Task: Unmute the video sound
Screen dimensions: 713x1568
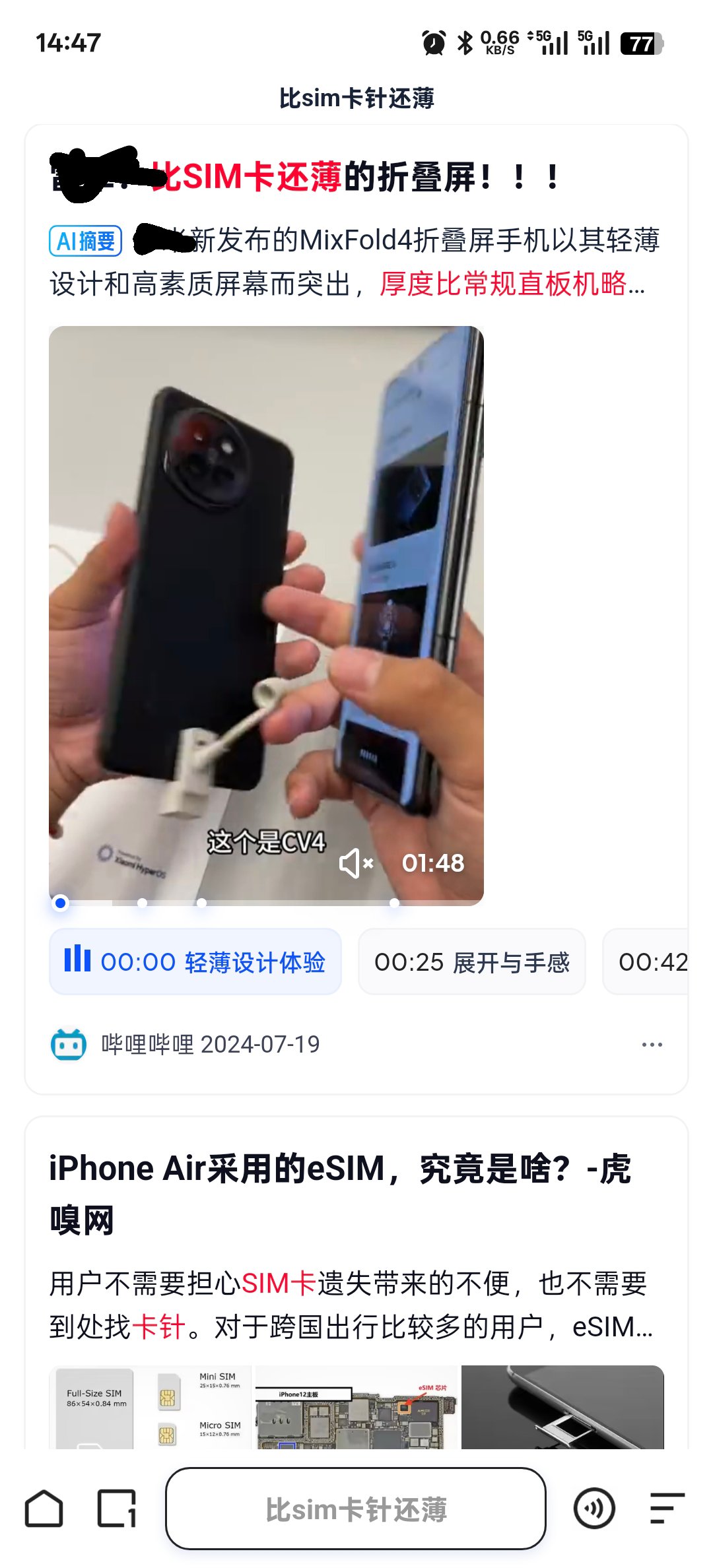Action: [x=356, y=863]
